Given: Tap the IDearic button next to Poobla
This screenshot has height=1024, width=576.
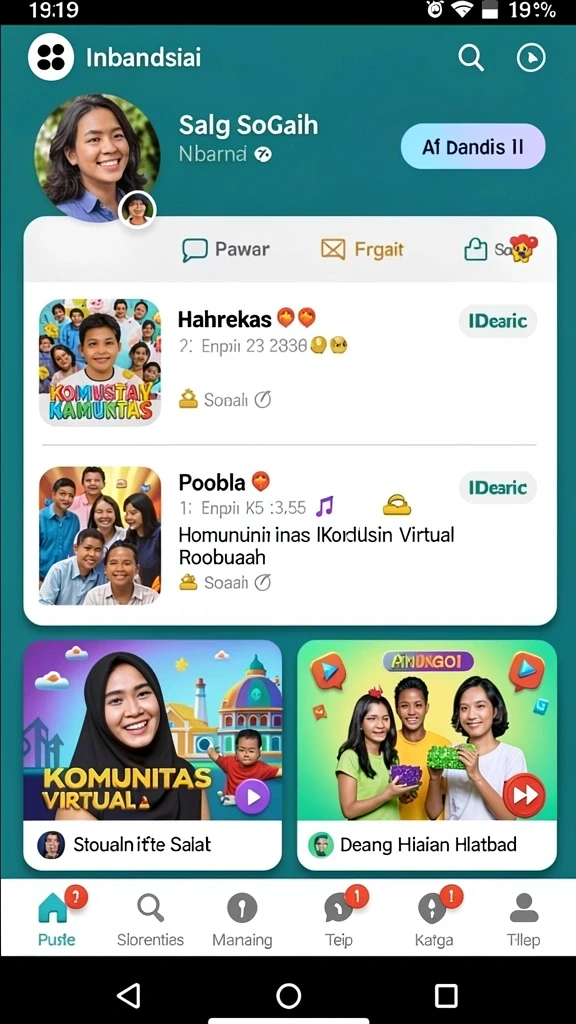Looking at the screenshot, I should click(498, 487).
